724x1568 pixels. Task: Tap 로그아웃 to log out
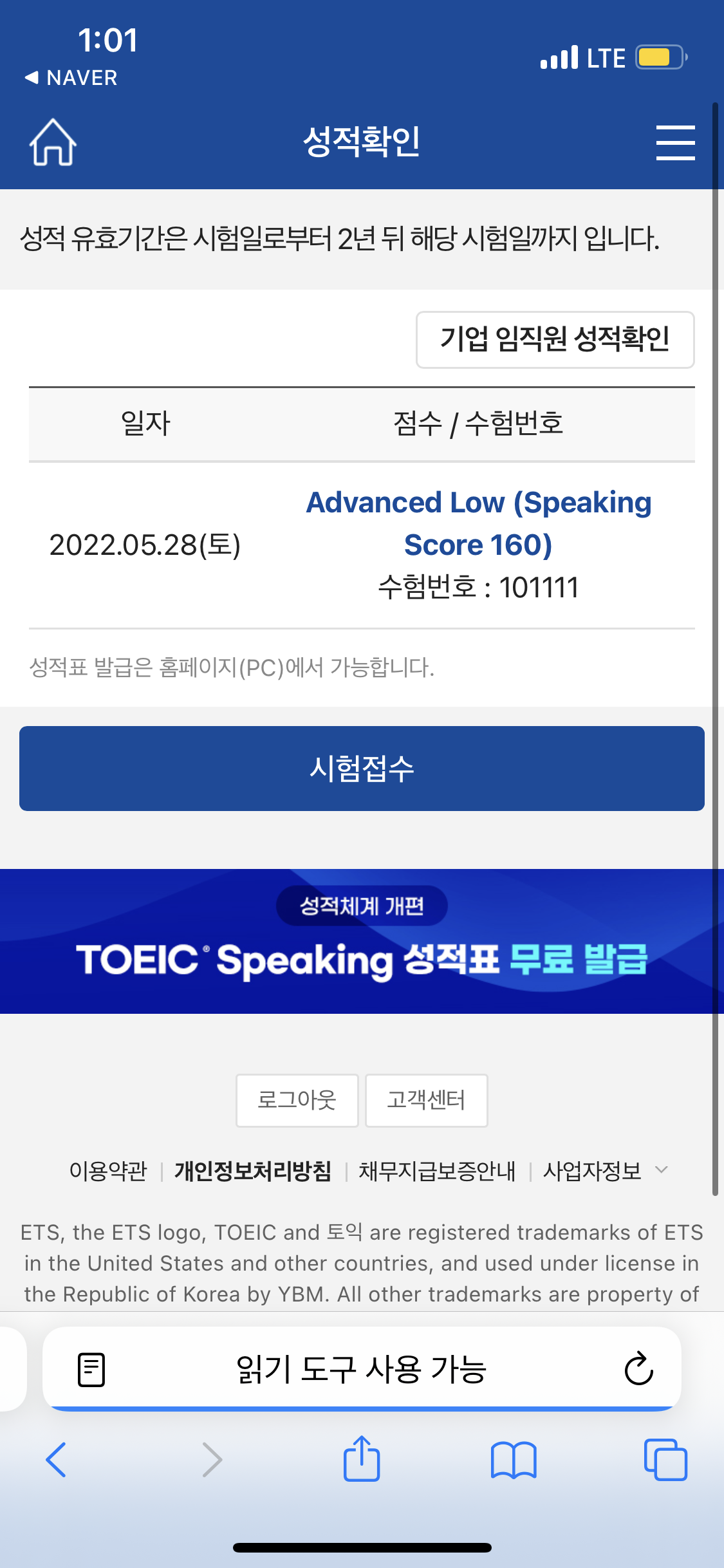[x=297, y=1100]
